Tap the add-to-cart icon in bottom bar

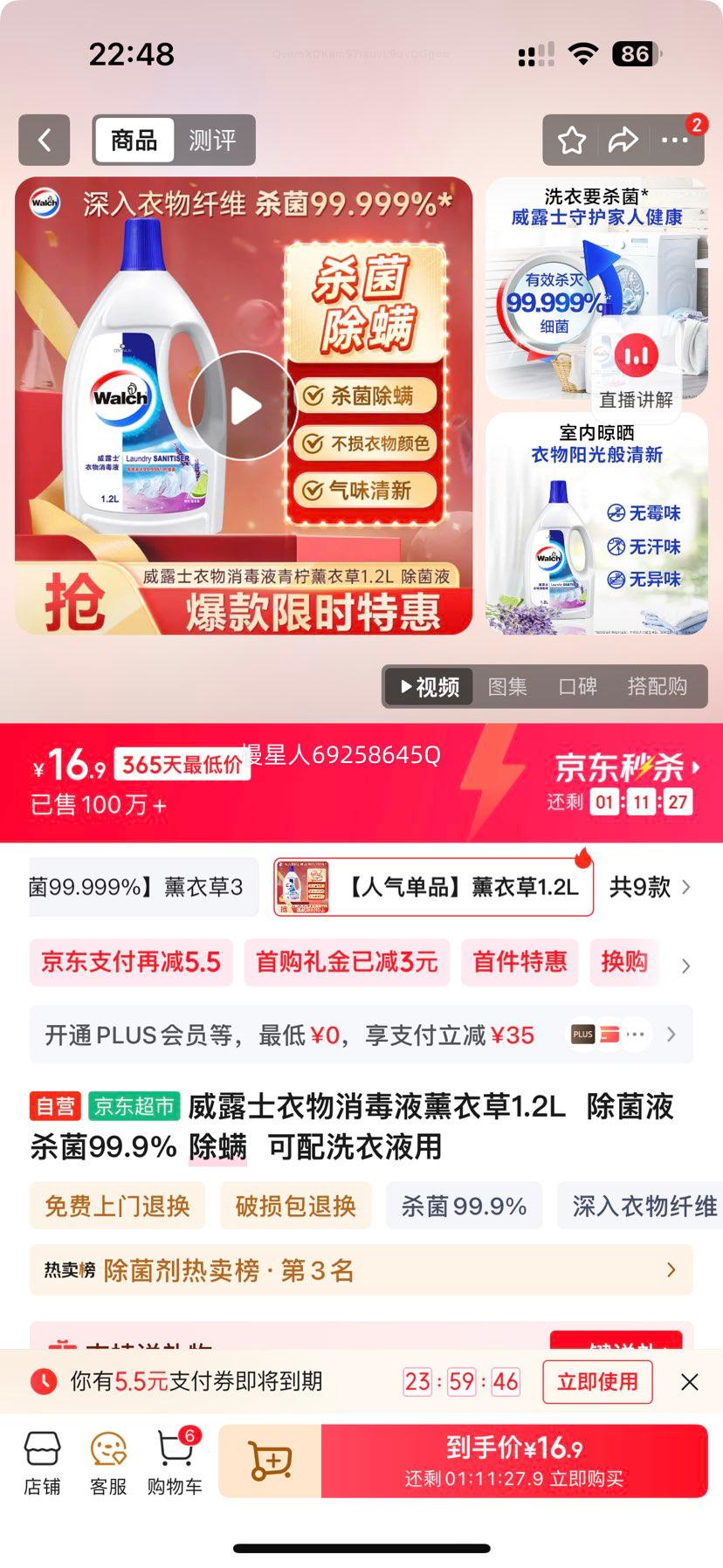272,1460
